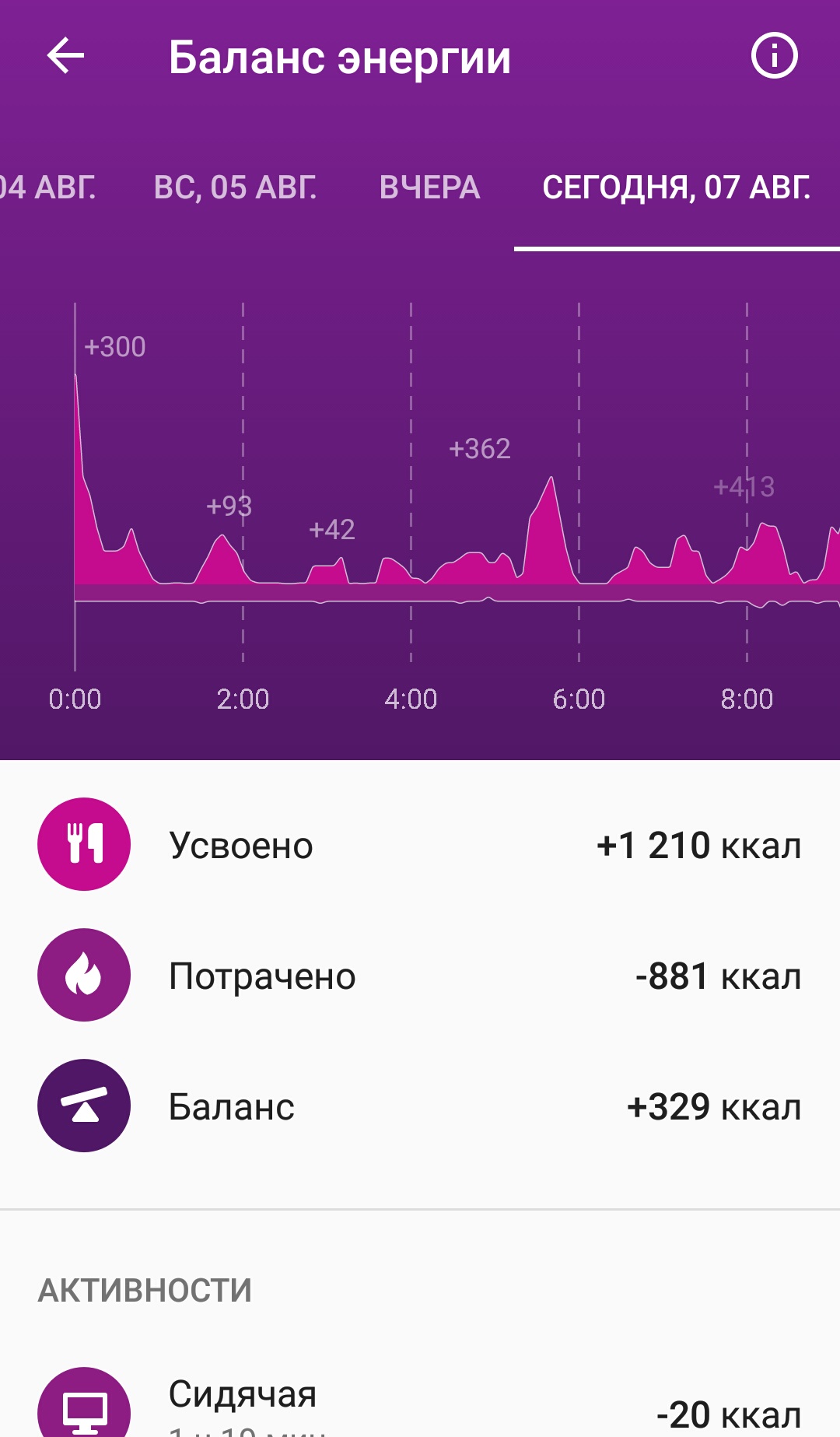This screenshot has height=1437, width=840.
Task: Open the info icon about energy balance
Action: [x=774, y=56]
